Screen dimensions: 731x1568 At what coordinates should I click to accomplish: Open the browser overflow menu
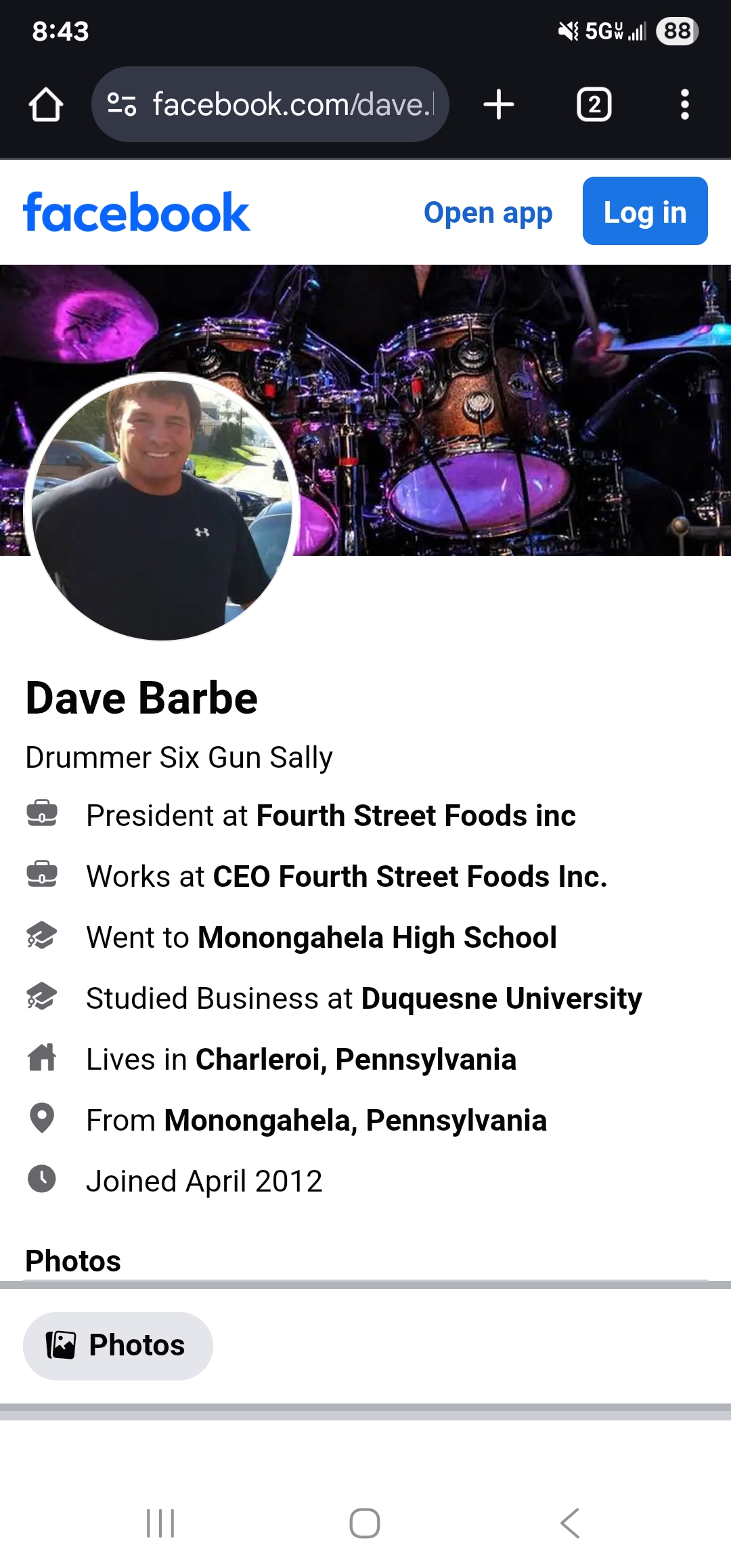684,105
